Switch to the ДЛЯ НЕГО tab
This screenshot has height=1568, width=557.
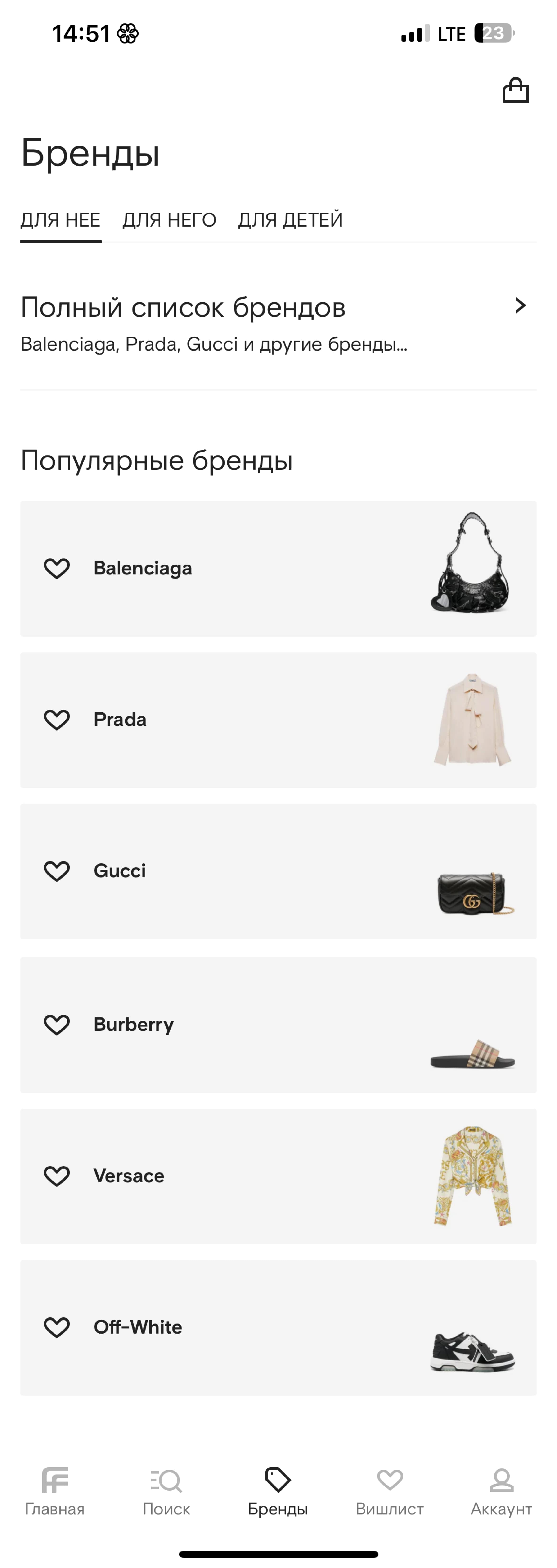click(169, 220)
